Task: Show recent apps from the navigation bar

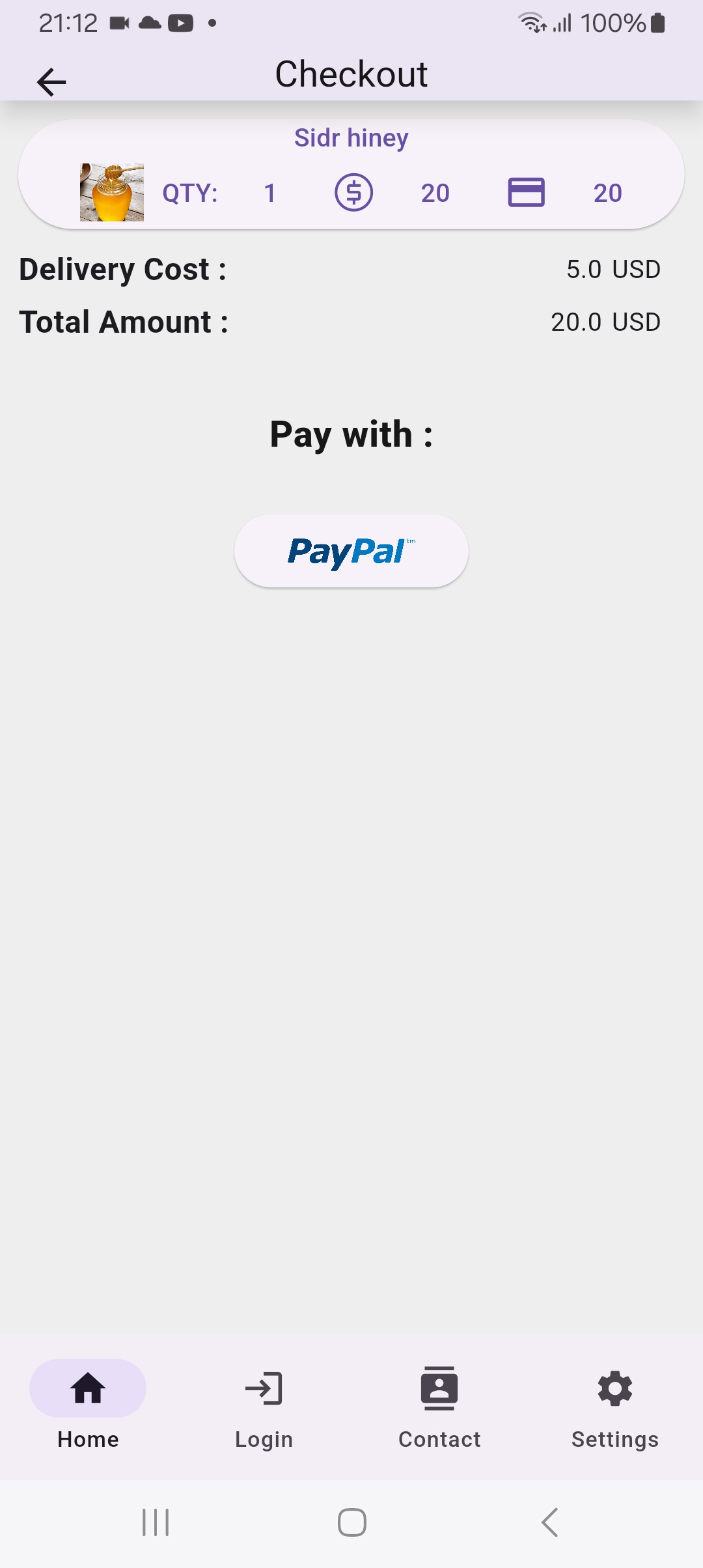Action: [x=156, y=1522]
